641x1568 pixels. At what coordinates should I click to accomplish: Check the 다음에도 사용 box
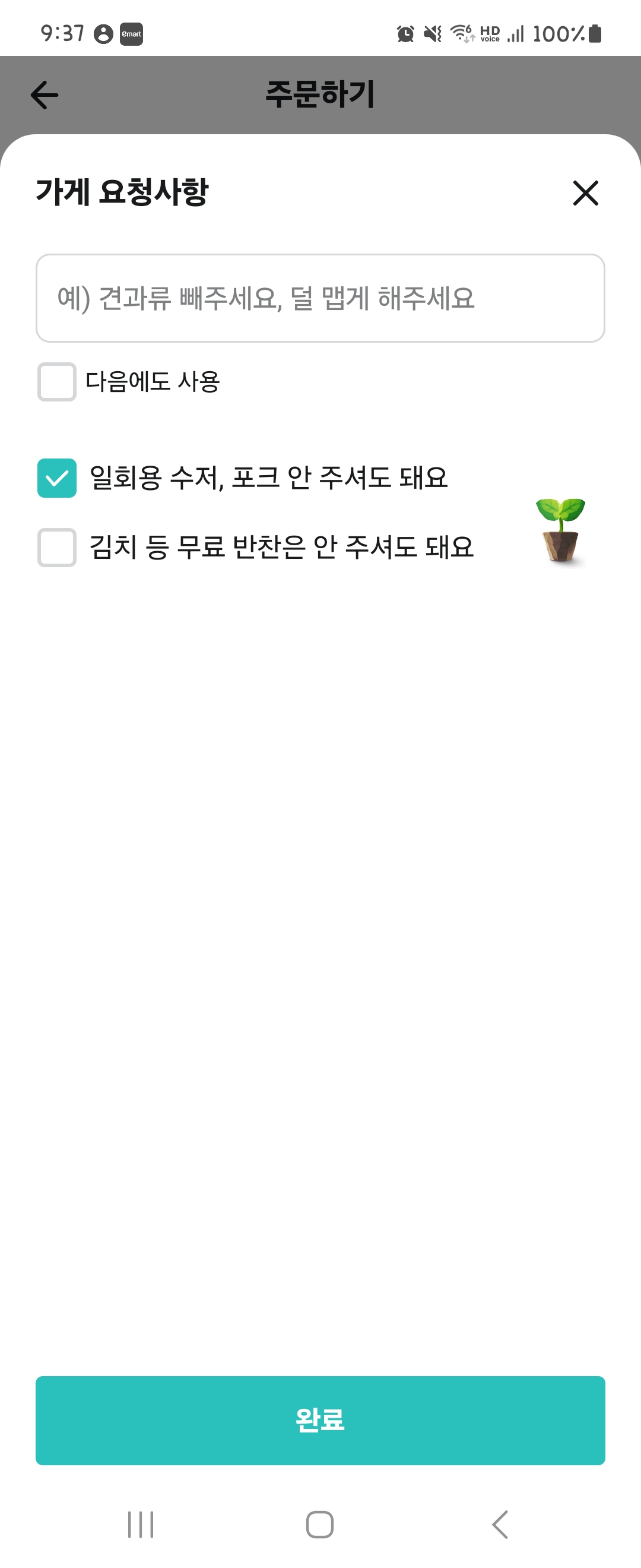click(x=57, y=382)
